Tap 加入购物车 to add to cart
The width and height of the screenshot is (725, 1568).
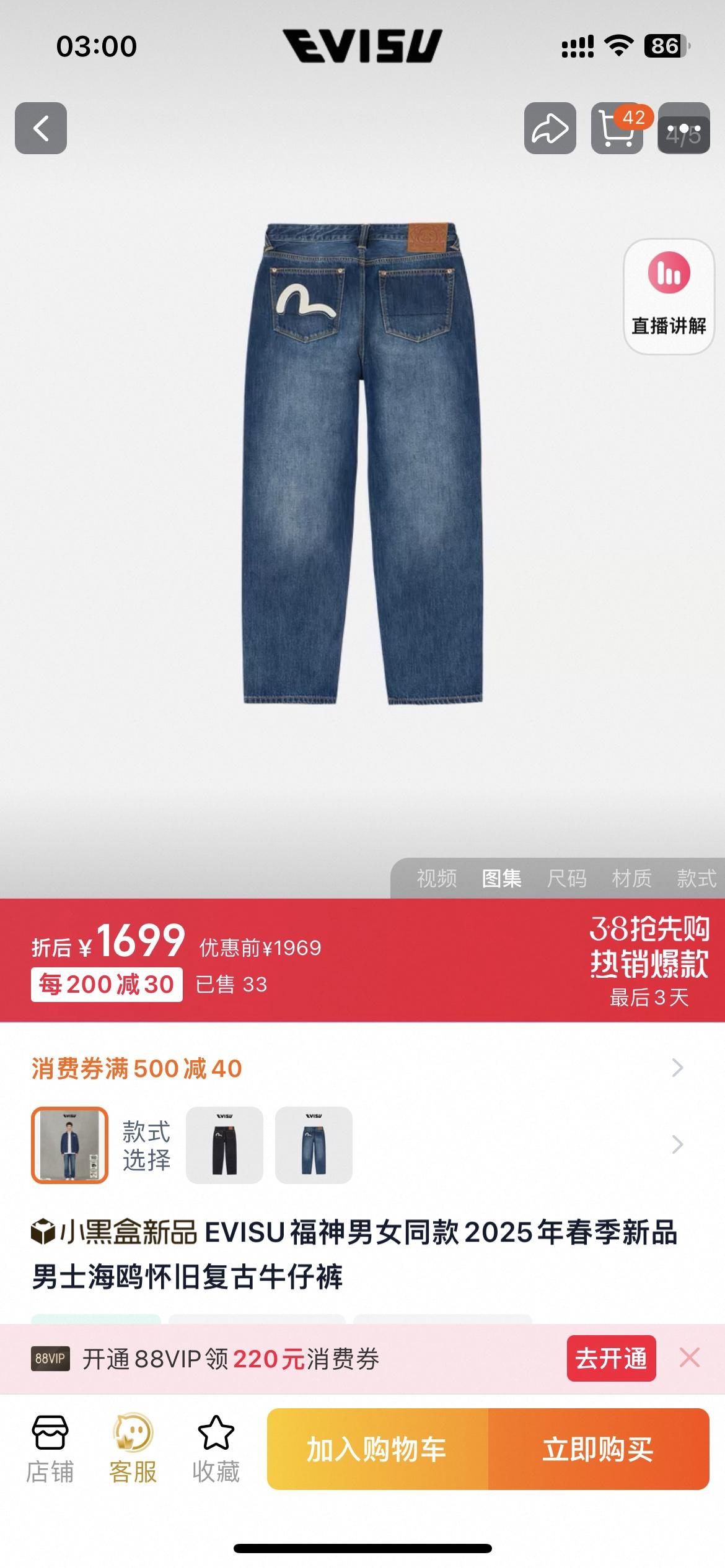click(x=377, y=1449)
